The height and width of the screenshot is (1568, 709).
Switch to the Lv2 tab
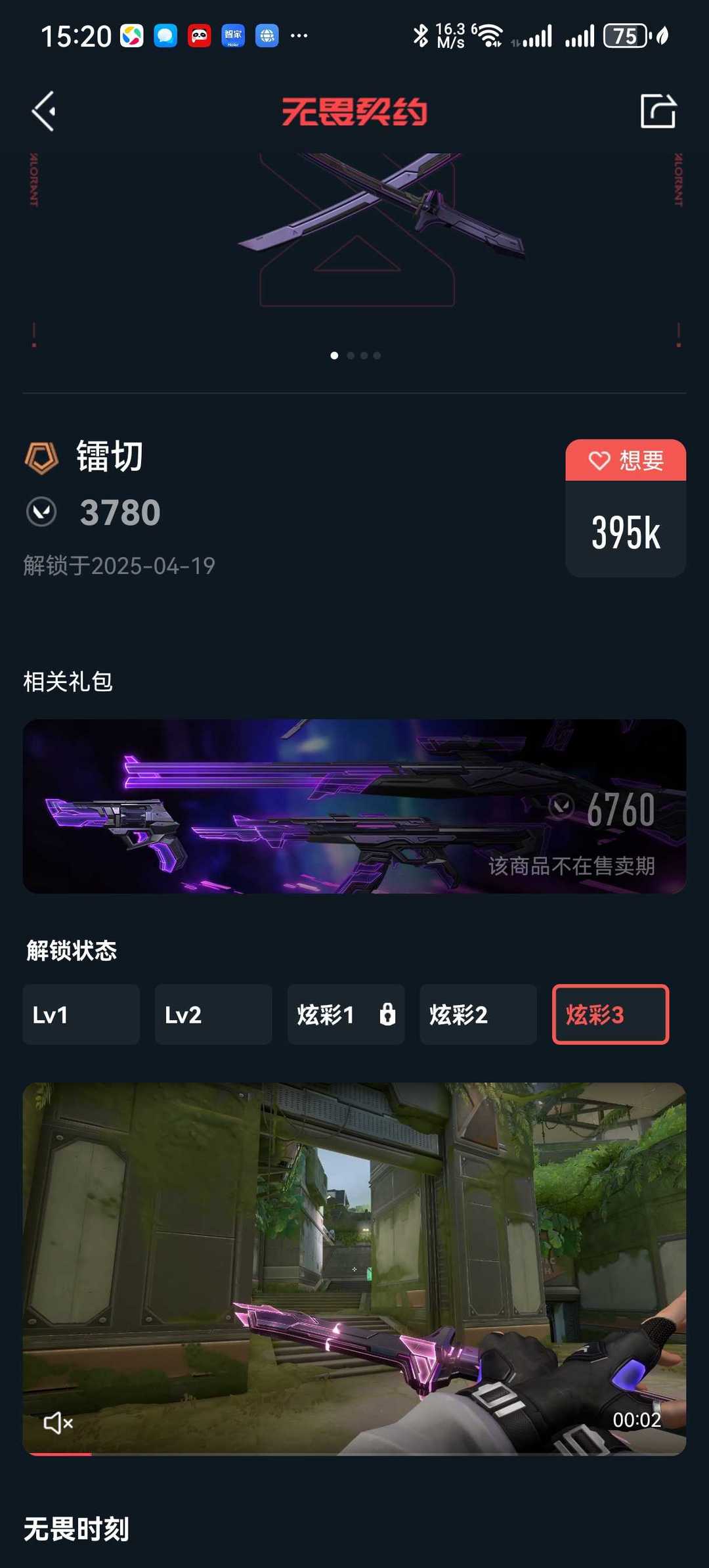tap(213, 1014)
